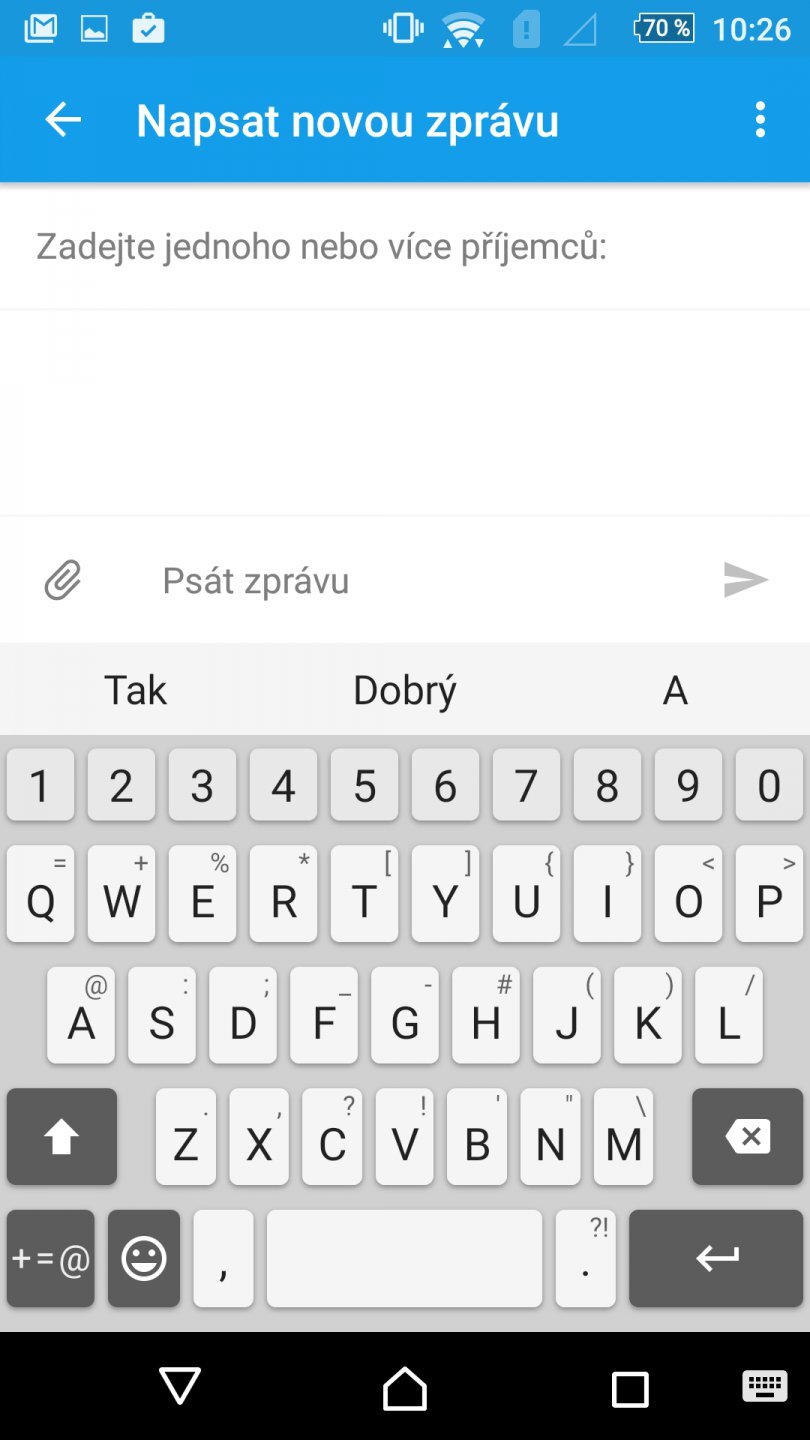Switch keyboard to symbols with the +=@ key
This screenshot has height=1440, width=810.
[50, 1258]
